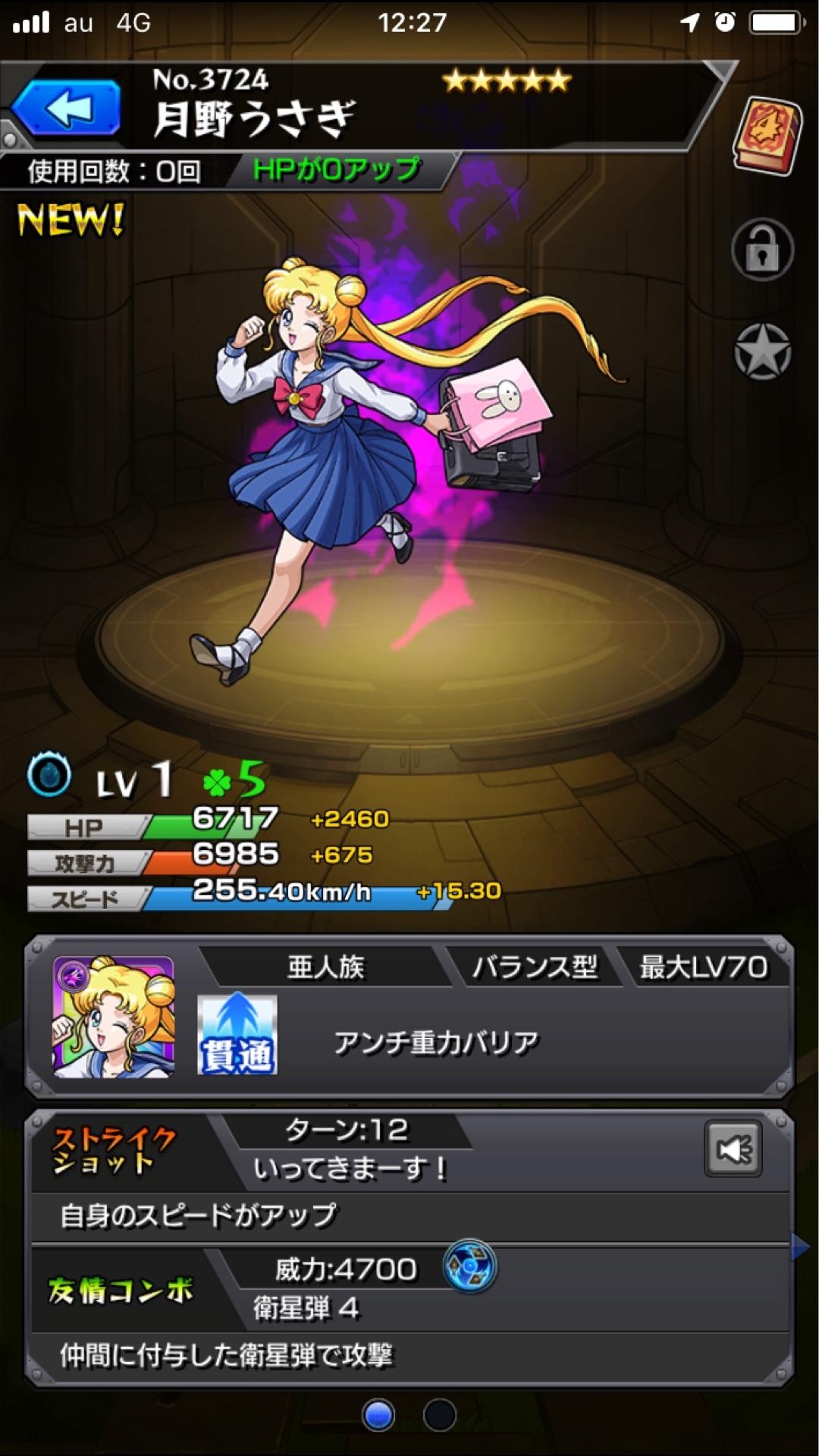Toggle the favorite star marker

pos(770,341)
